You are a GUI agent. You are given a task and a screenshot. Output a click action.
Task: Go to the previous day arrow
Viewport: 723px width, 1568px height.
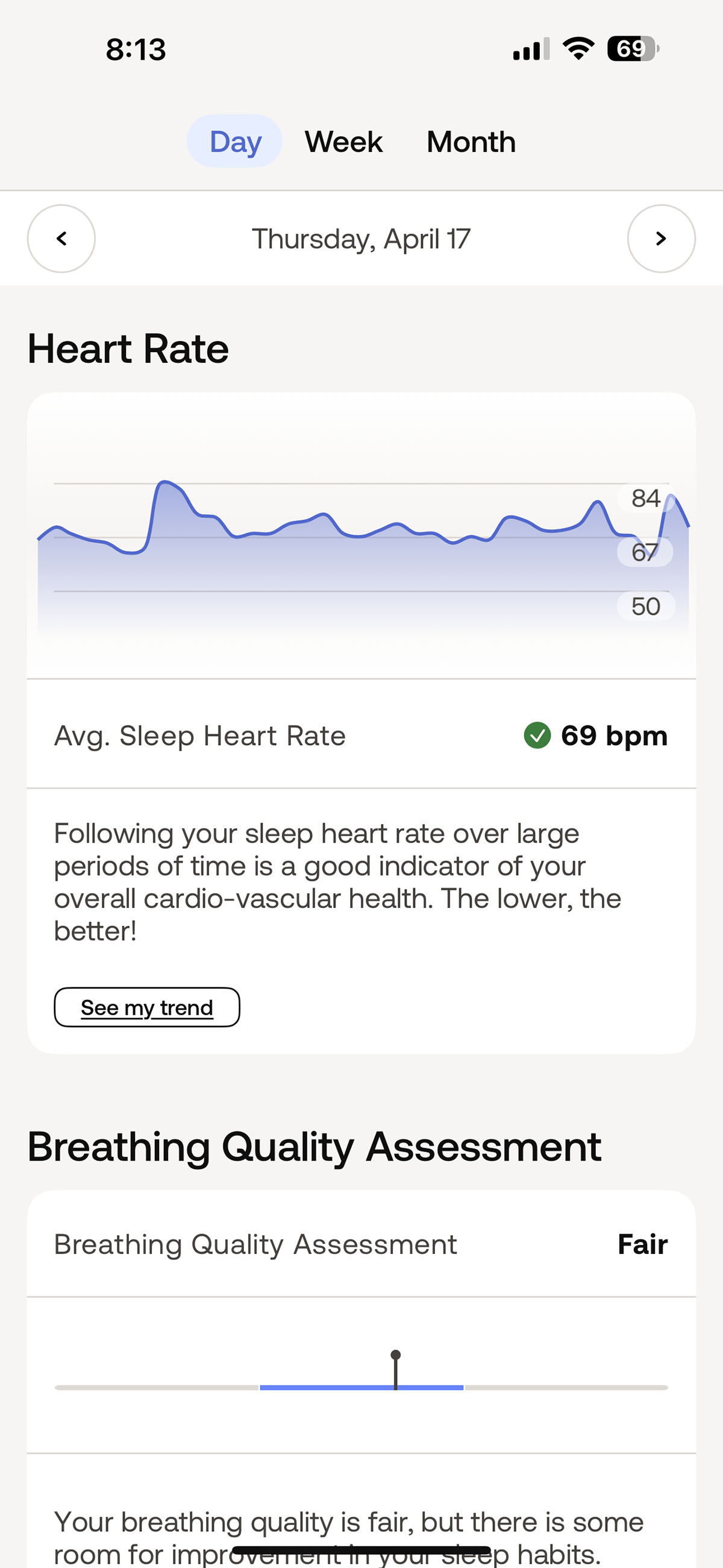(61, 238)
